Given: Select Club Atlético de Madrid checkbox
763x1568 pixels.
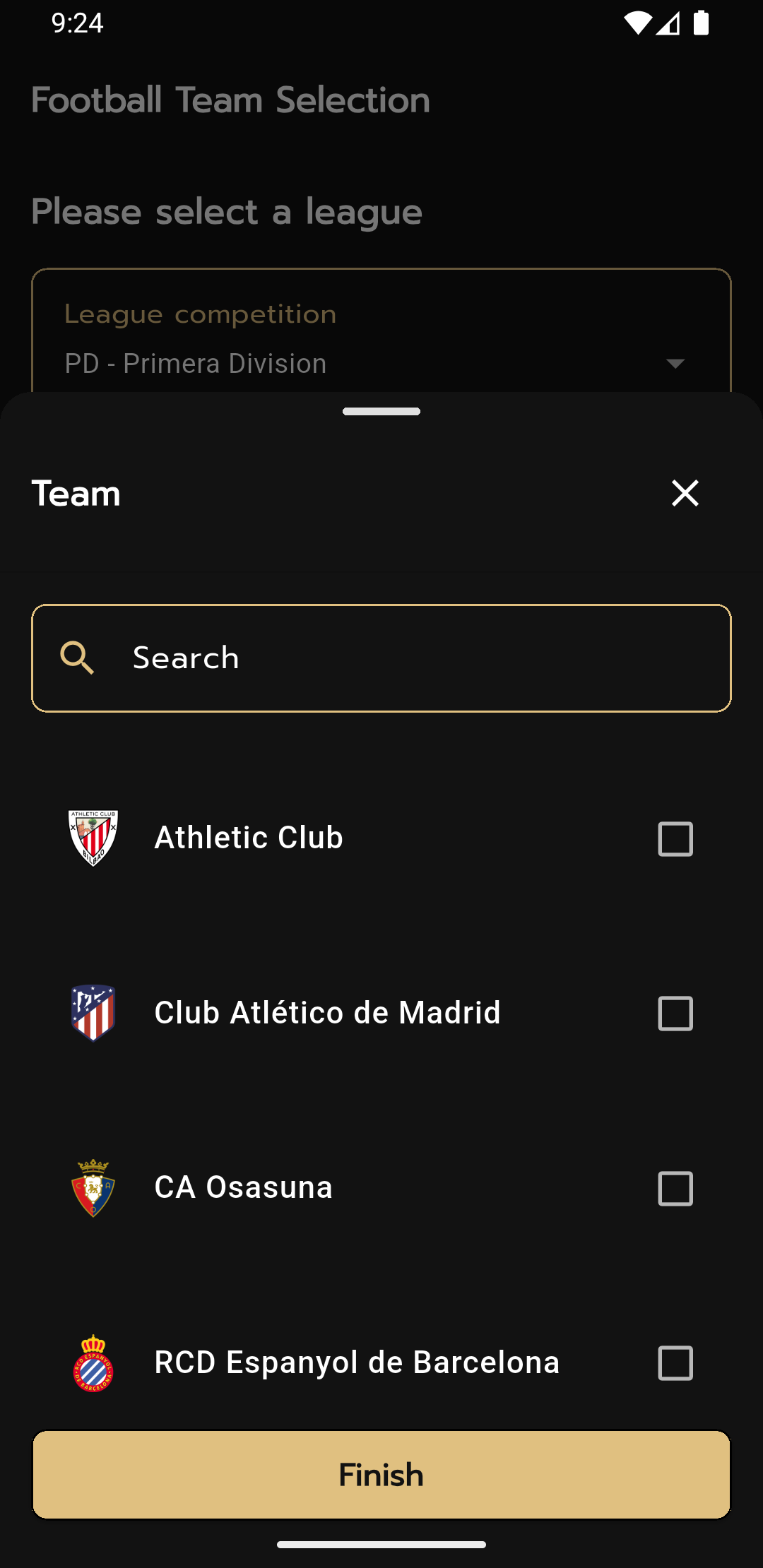Looking at the screenshot, I should click(x=675, y=1013).
